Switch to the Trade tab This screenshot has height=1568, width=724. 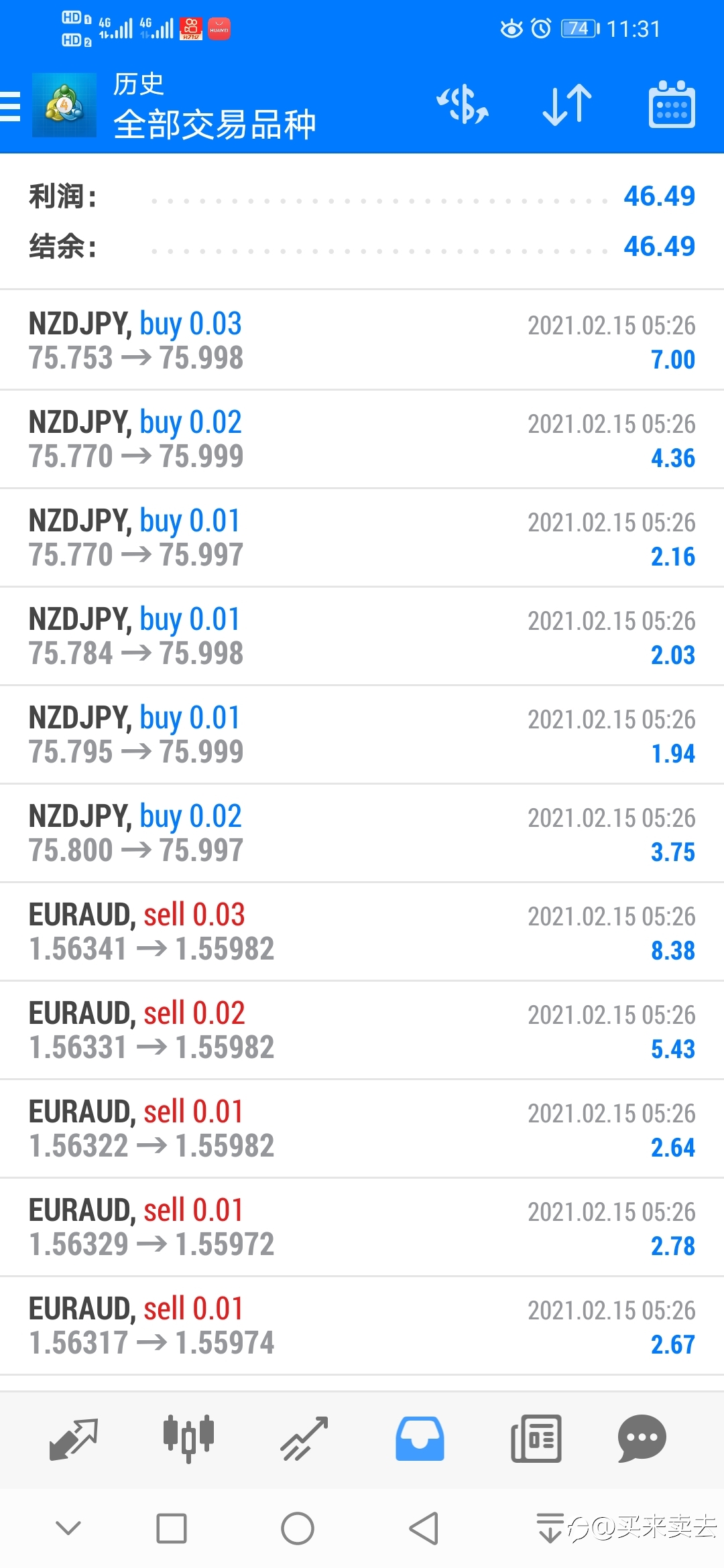tap(304, 1438)
